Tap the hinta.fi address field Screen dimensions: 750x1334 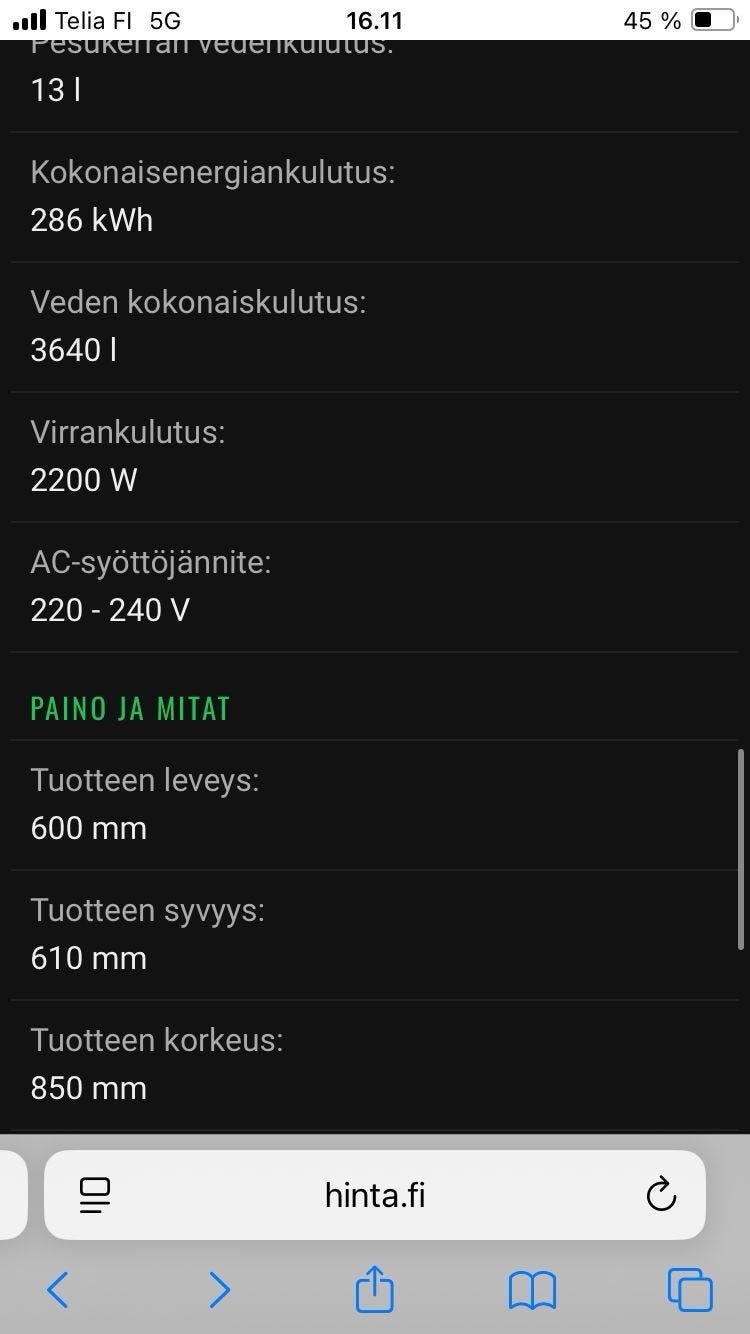click(x=375, y=1195)
